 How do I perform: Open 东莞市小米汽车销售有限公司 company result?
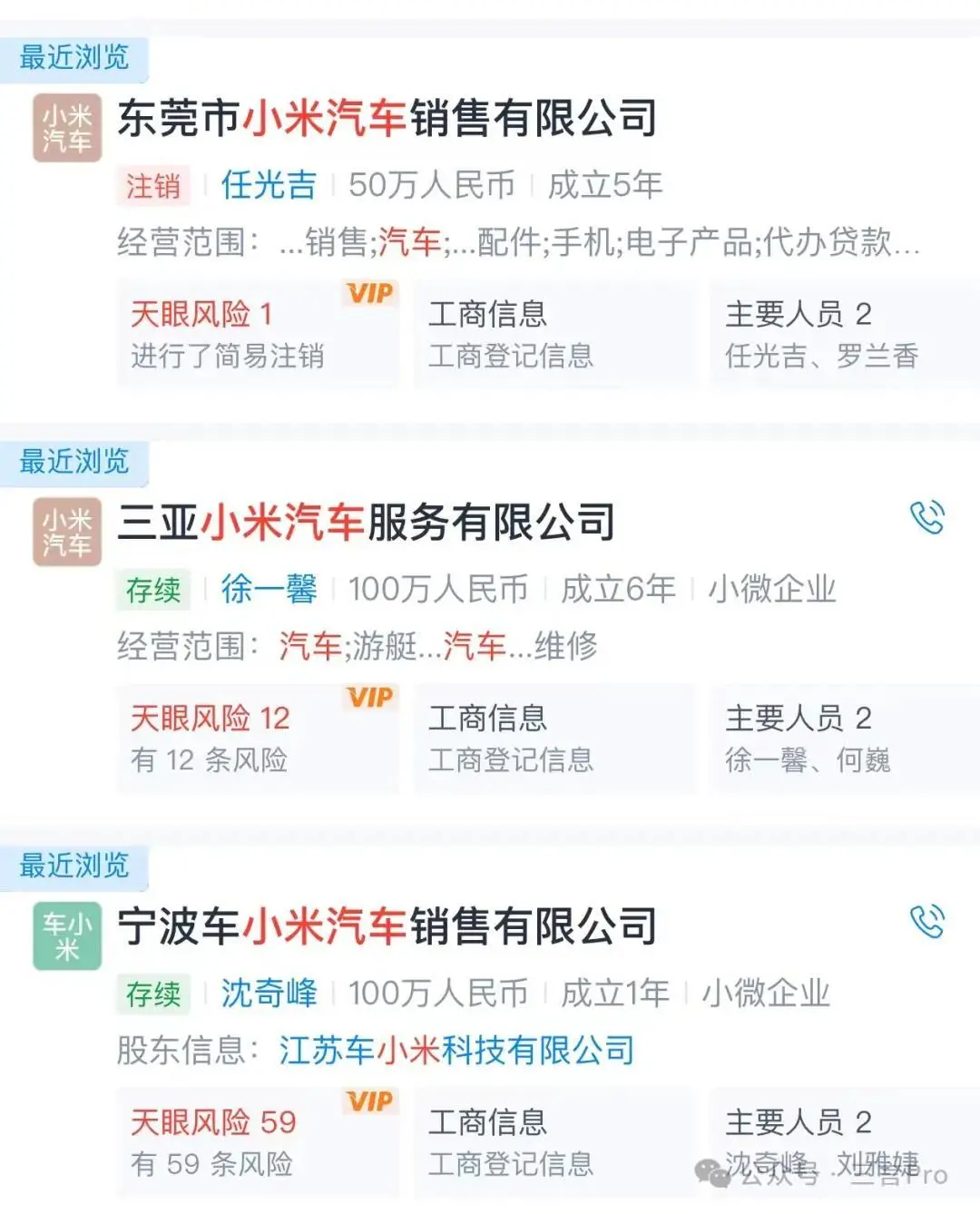click(387, 119)
